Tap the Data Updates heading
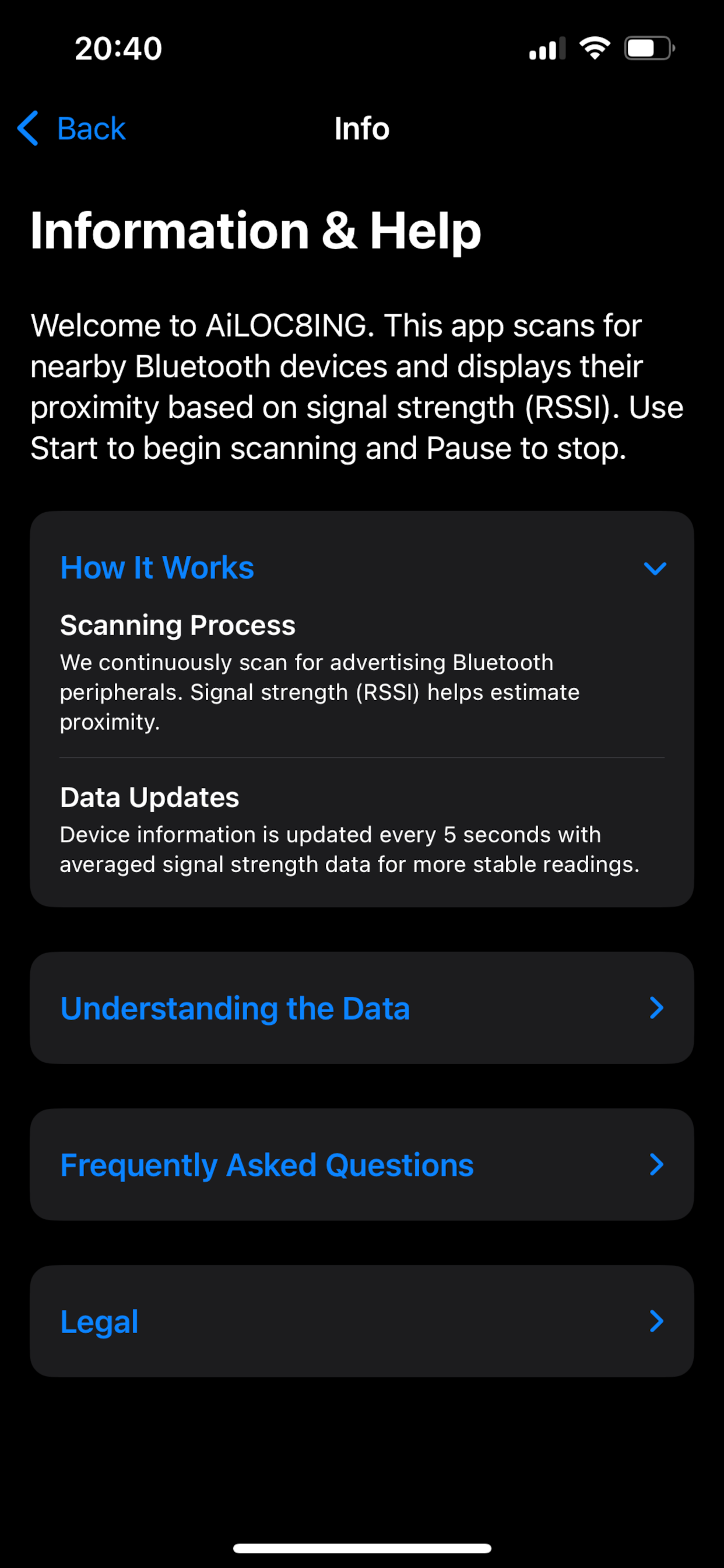The height and width of the screenshot is (1568, 724). [149, 797]
